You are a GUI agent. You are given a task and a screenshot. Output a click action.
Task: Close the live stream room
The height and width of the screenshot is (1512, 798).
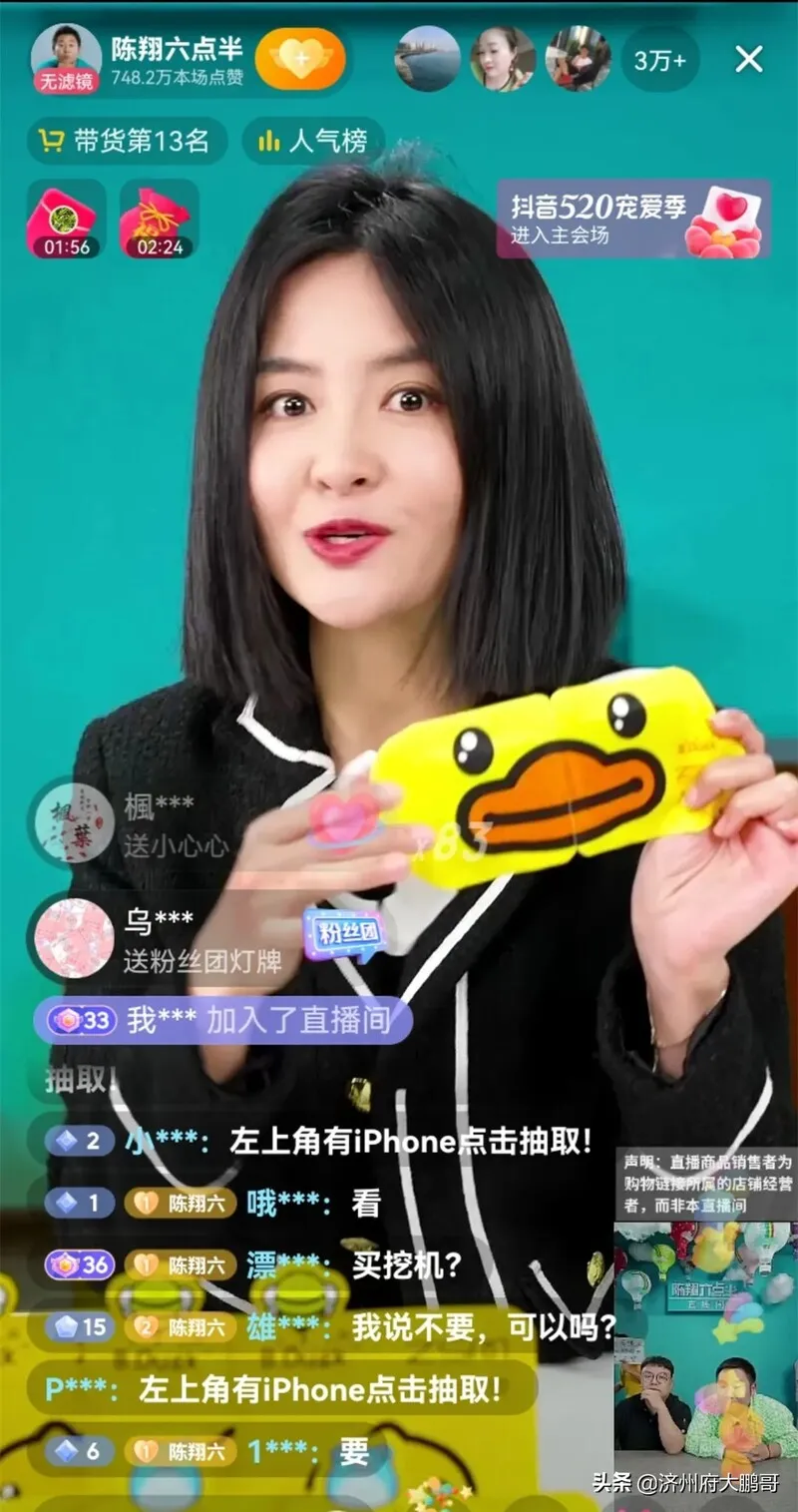748,60
